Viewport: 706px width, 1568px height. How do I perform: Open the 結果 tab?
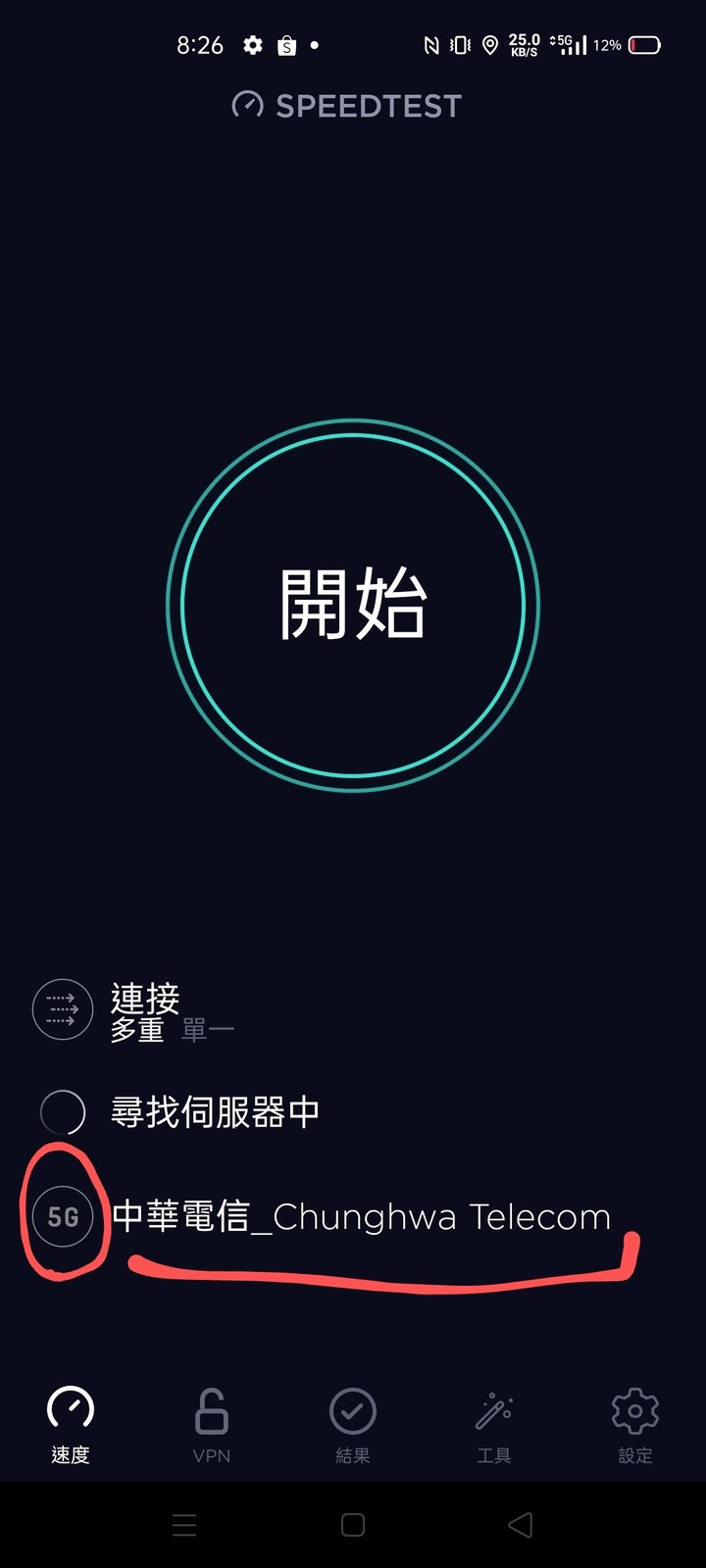point(353,1425)
